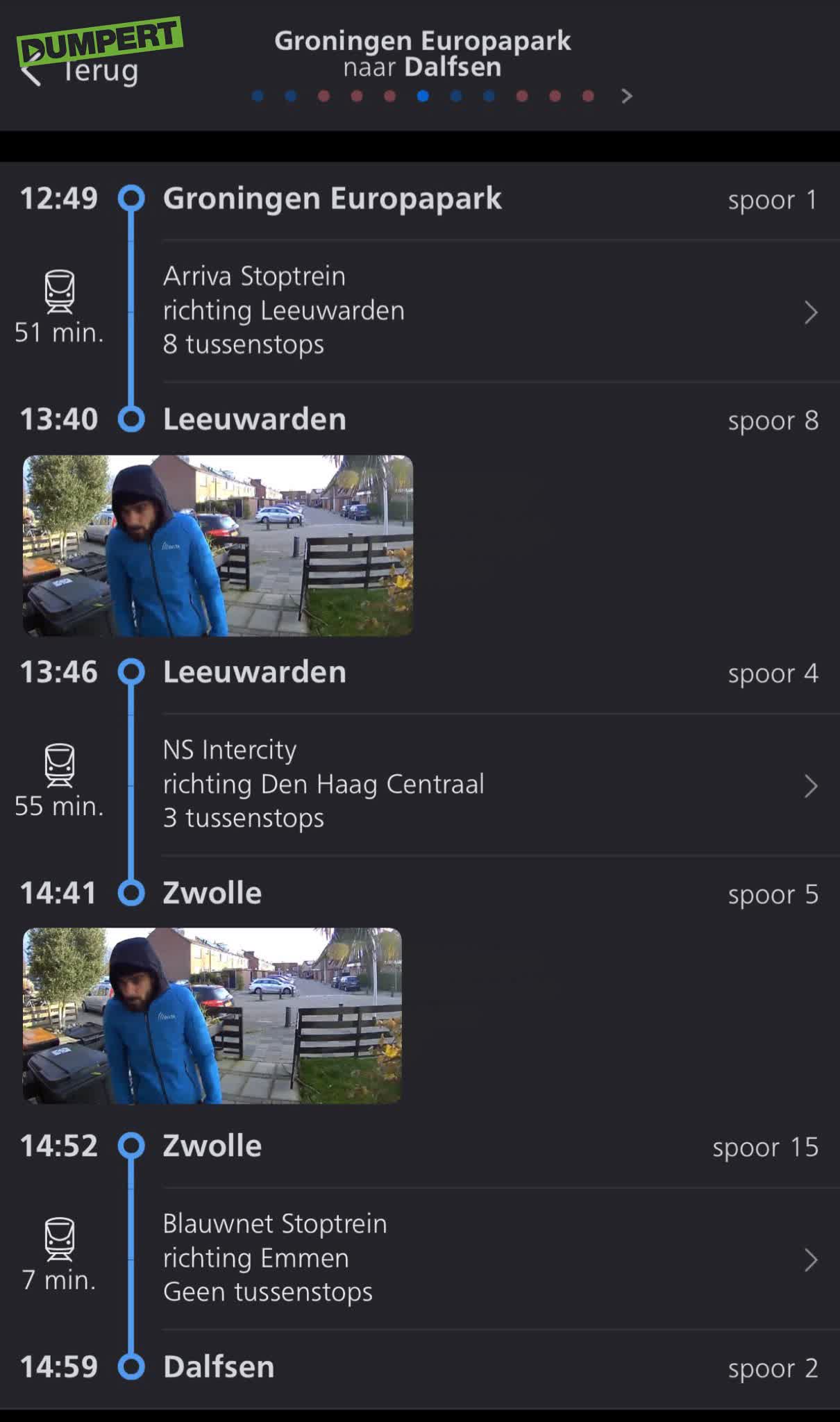The height and width of the screenshot is (1422, 840).
Task: Tap the first red pagination dot
Action: click(x=322, y=97)
